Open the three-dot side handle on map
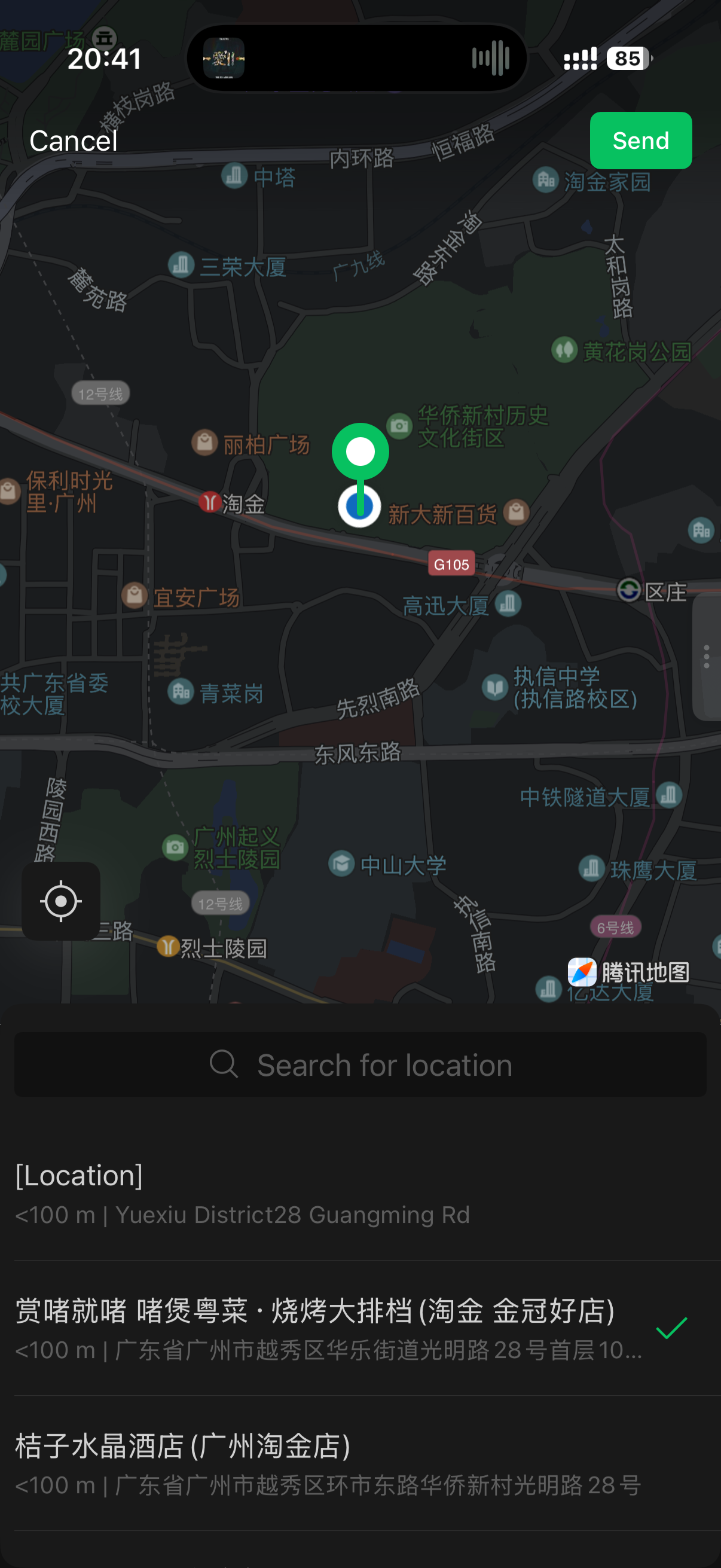This screenshot has height=1568, width=721. (706, 656)
